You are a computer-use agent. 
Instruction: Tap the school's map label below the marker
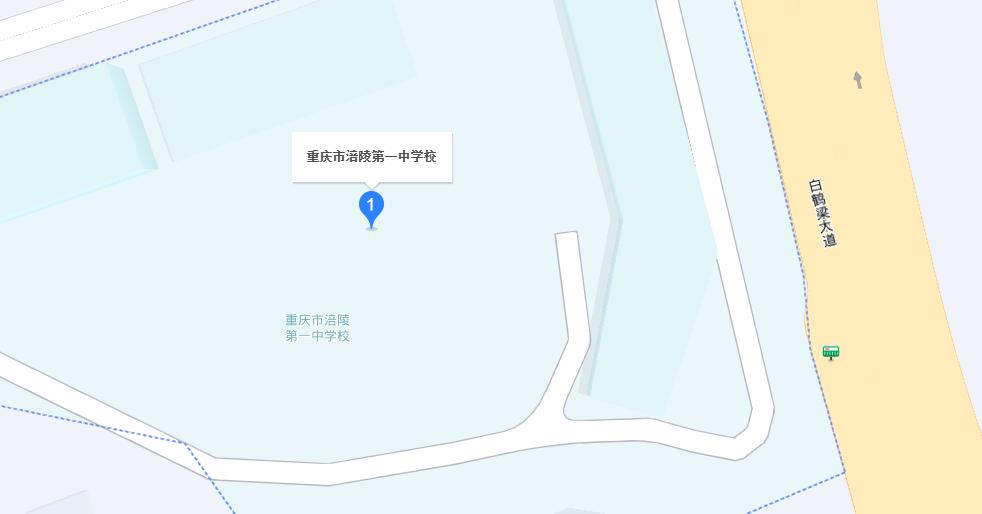pos(317,327)
